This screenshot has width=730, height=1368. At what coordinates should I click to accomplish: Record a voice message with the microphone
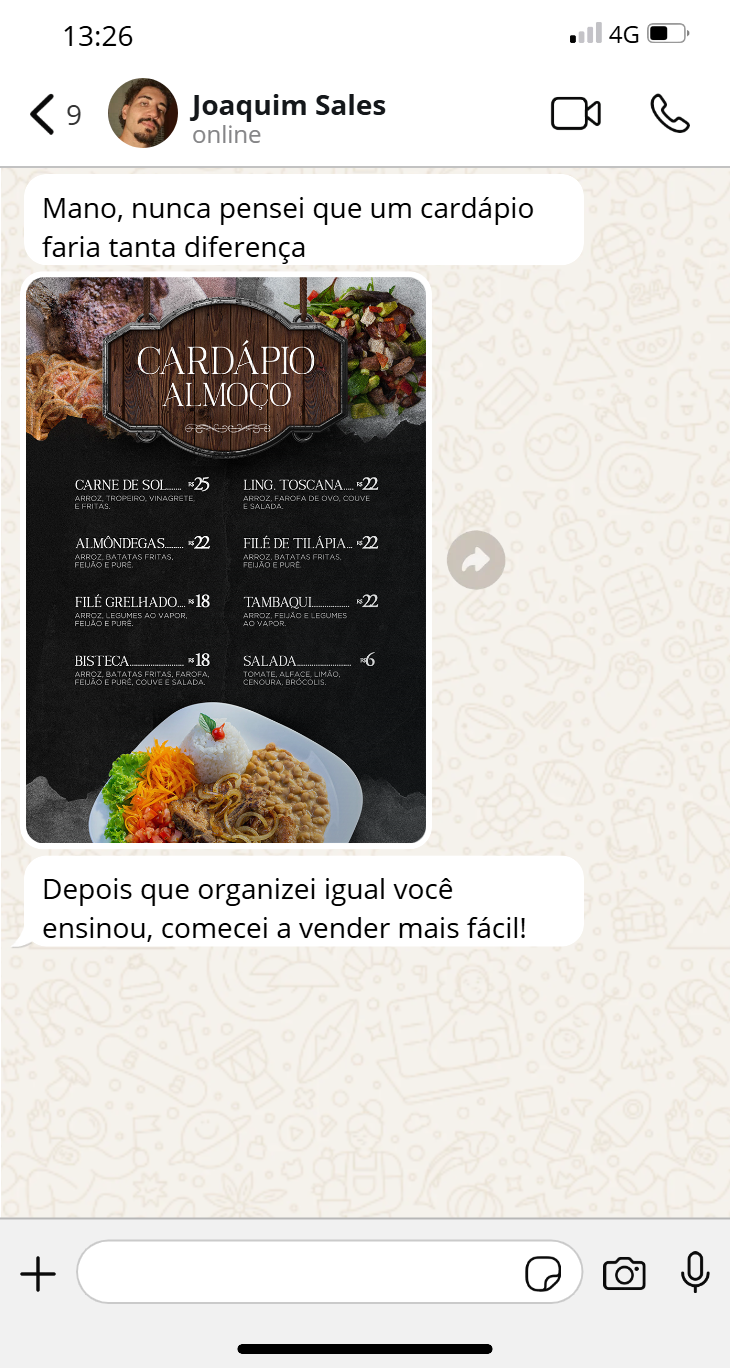(695, 1272)
